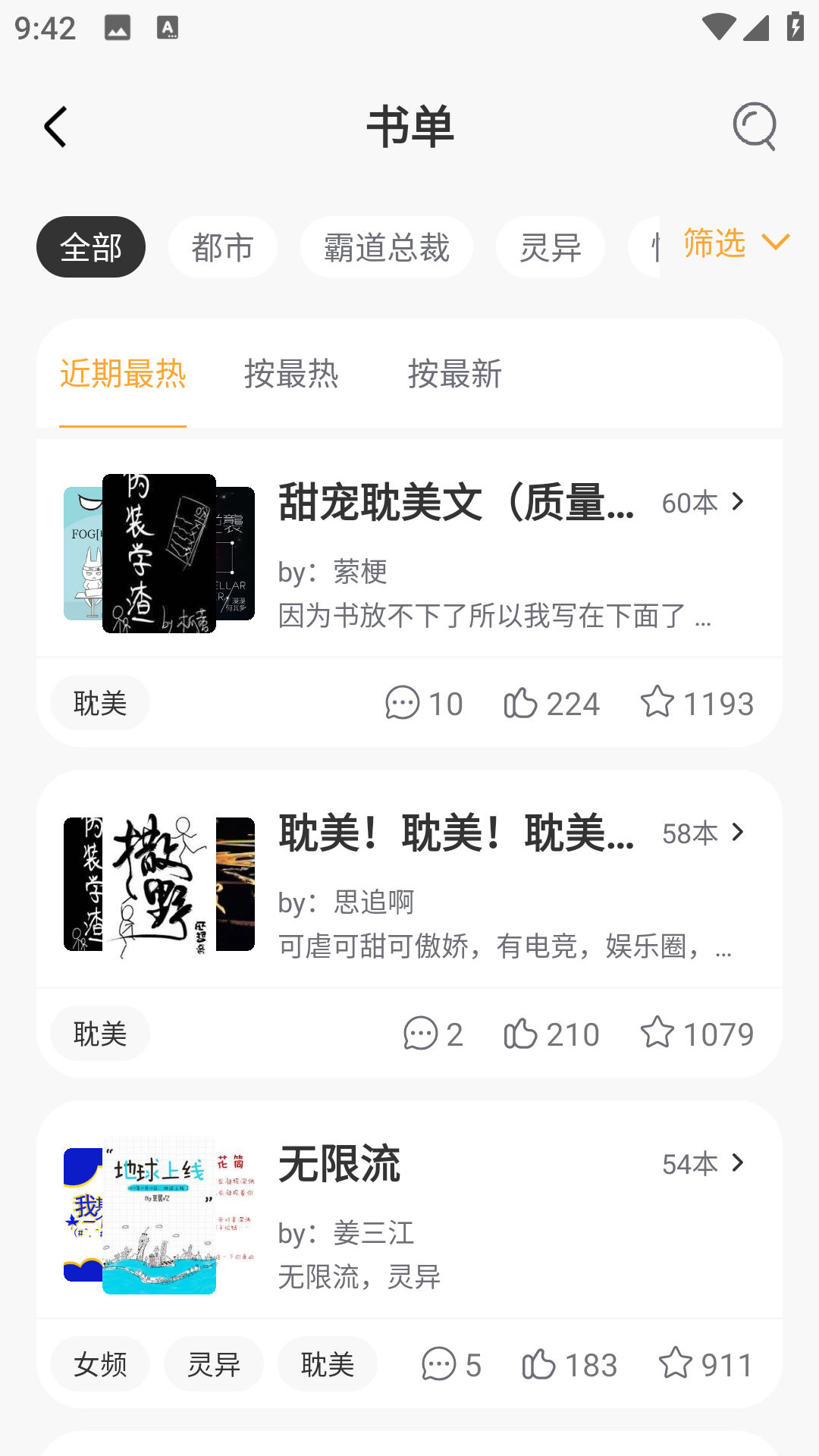Image resolution: width=819 pixels, height=1456 pixels.
Task: Filter by the 灵异 category chip
Action: click(x=551, y=247)
